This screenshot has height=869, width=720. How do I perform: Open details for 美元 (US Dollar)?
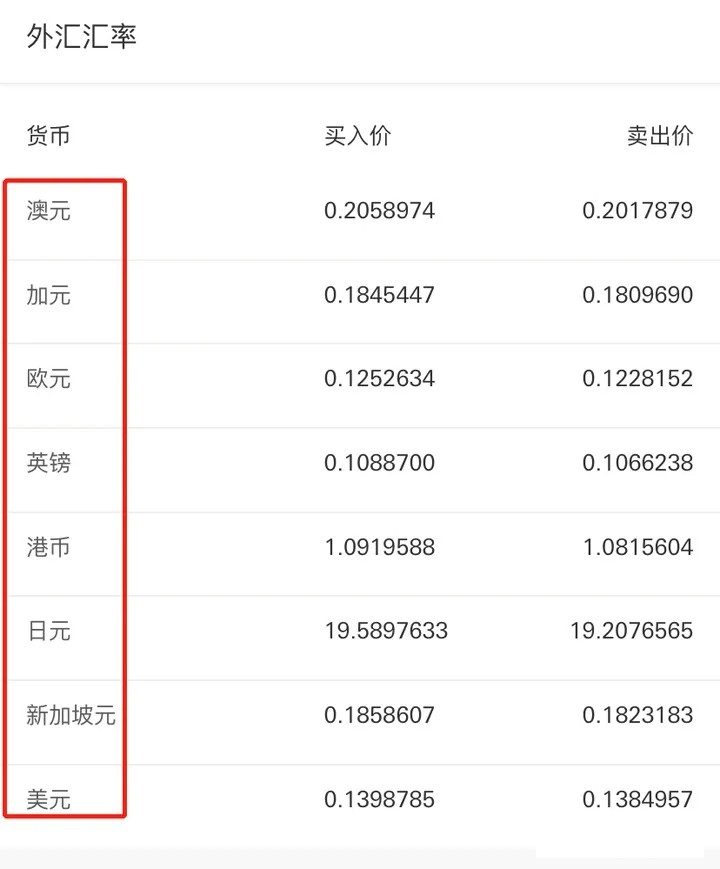(45, 800)
